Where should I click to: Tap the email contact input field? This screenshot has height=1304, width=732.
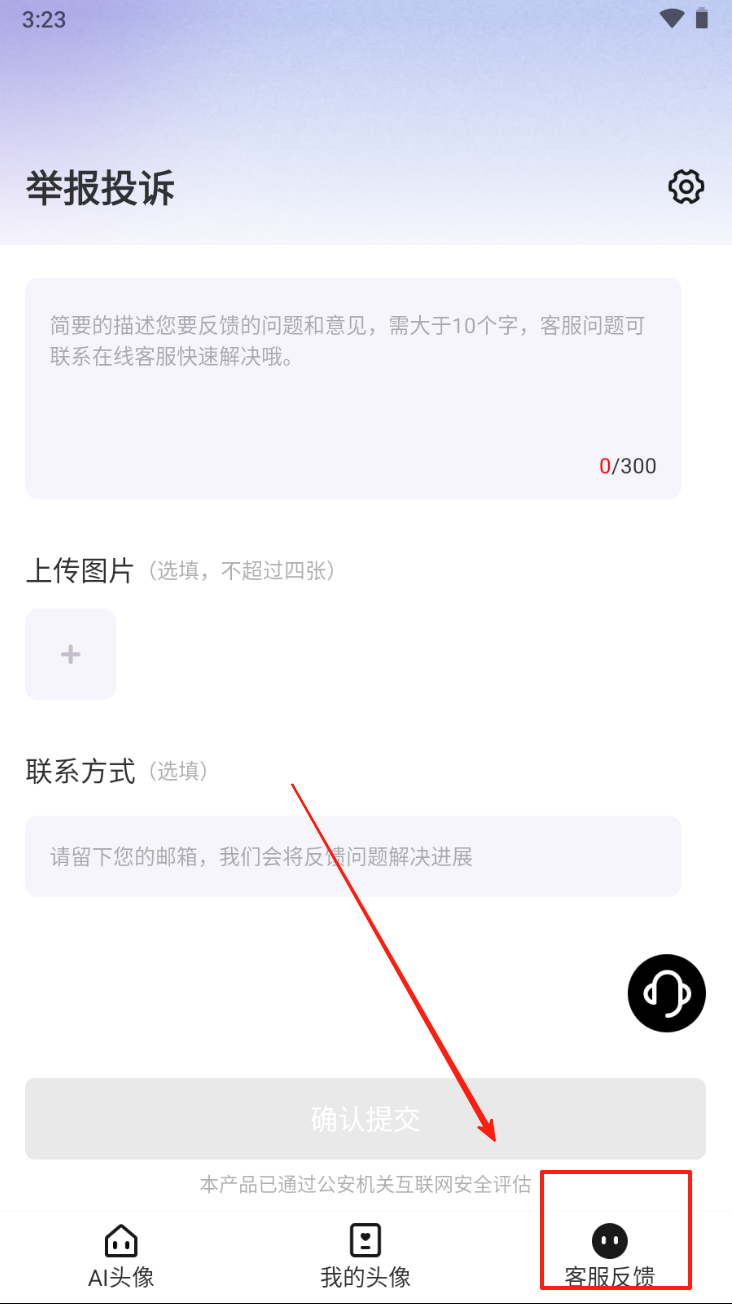[353, 856]
